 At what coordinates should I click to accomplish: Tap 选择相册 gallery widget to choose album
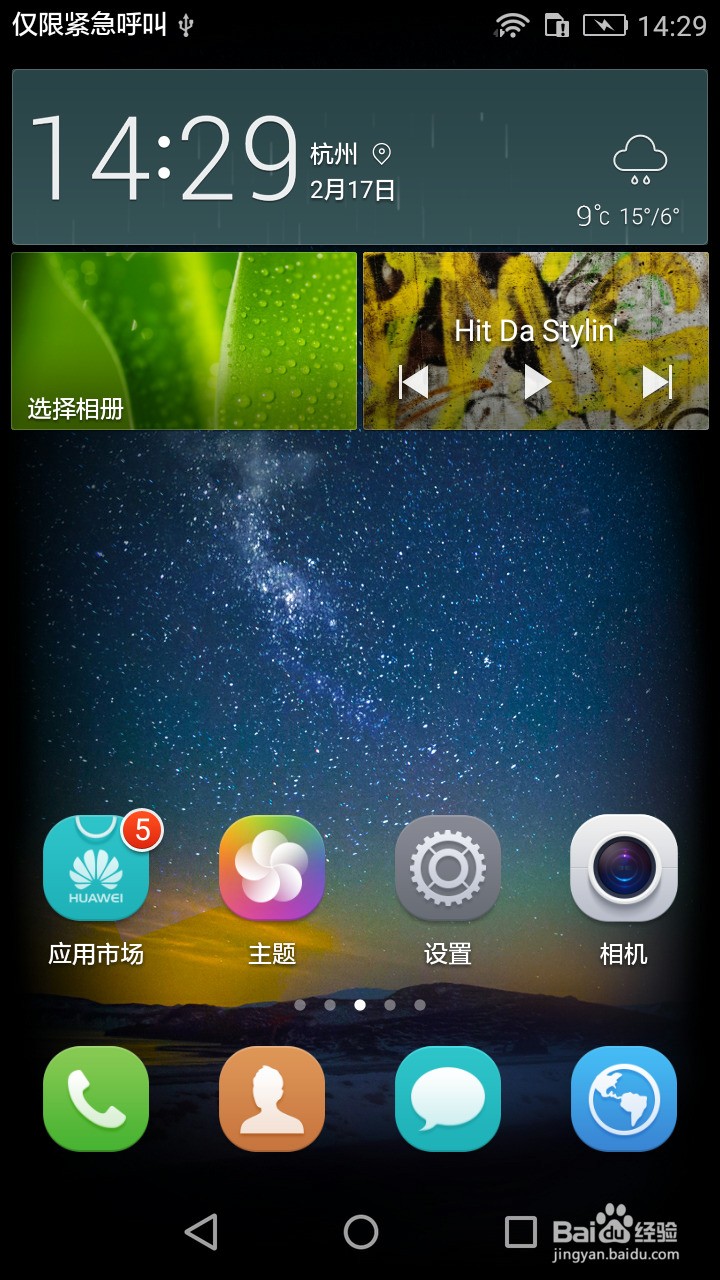click(184, 341)
